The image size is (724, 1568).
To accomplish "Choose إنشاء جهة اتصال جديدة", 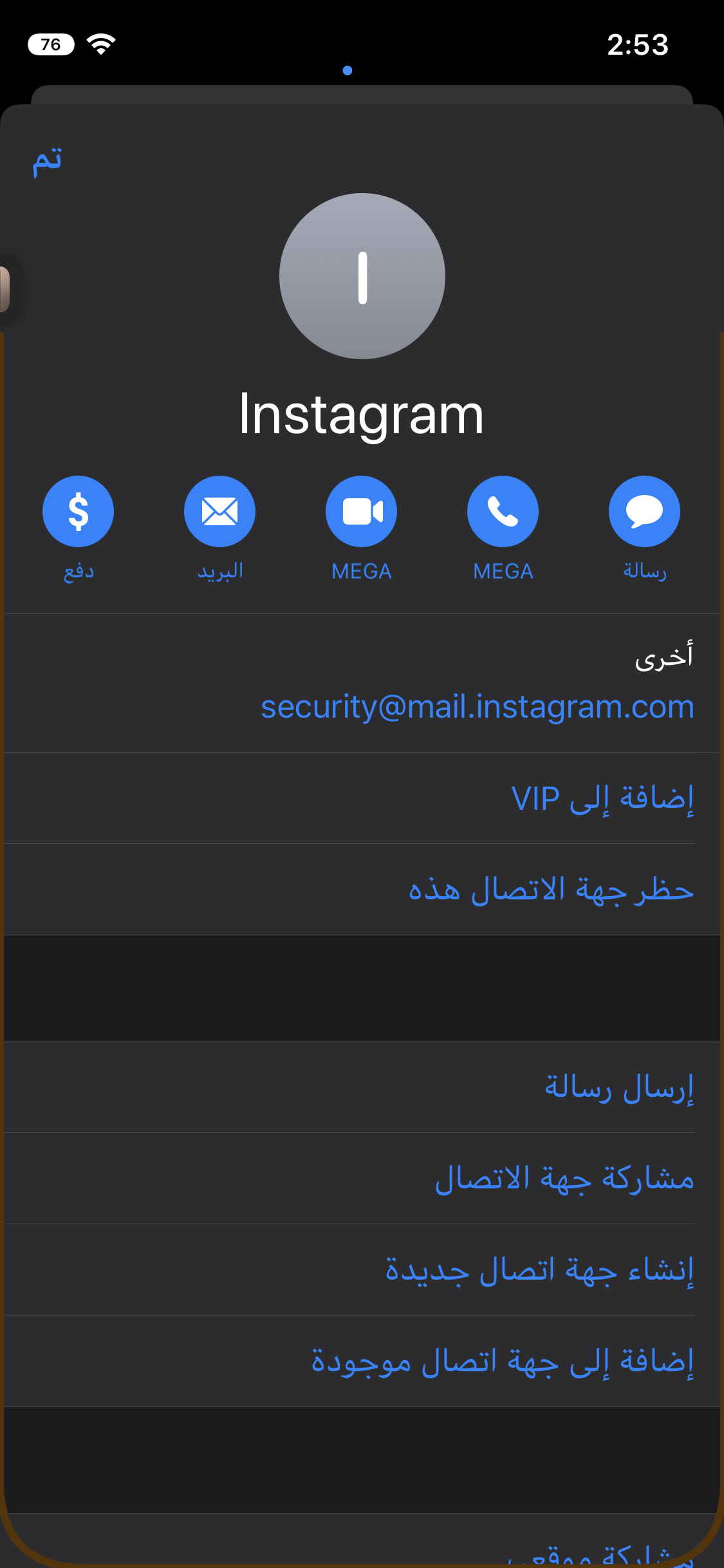I will [x=539, y=1270].
